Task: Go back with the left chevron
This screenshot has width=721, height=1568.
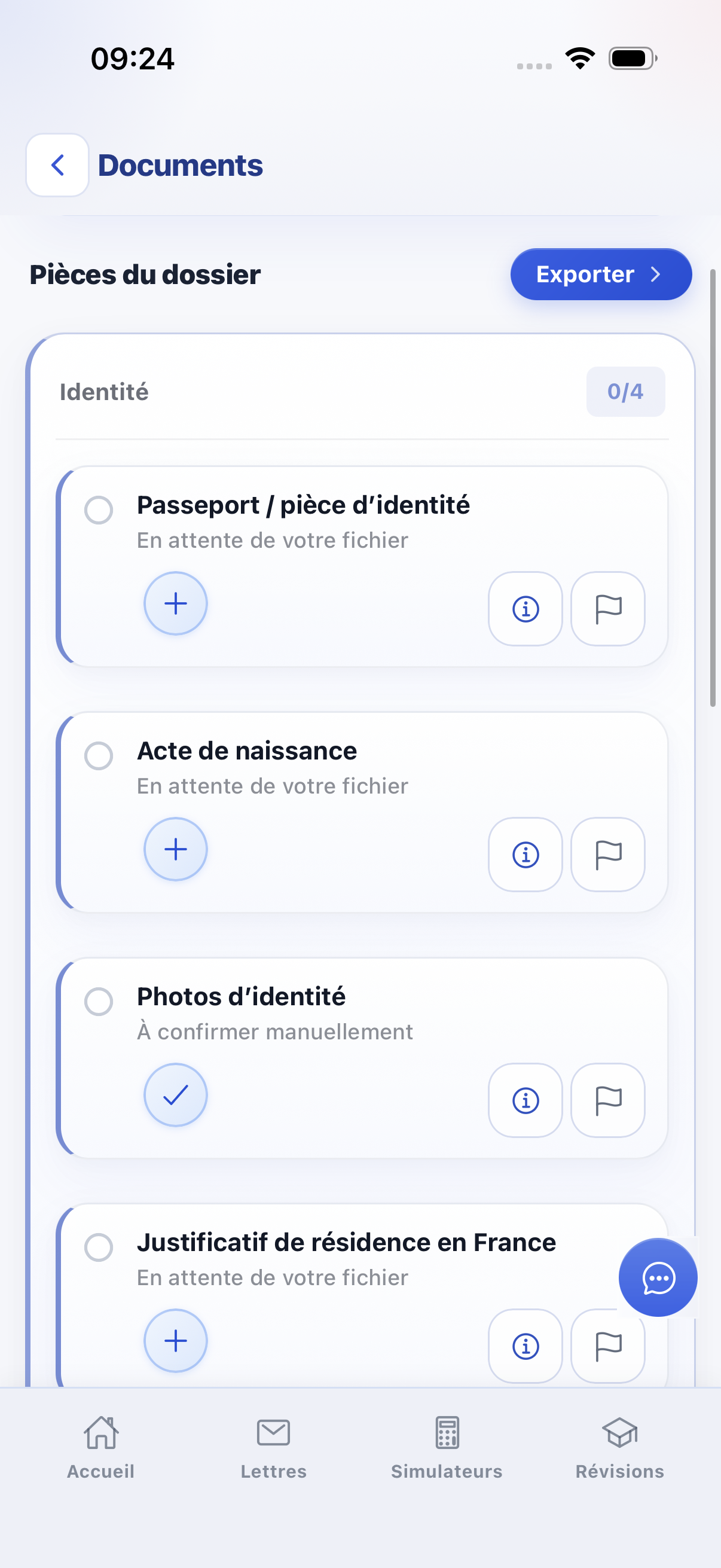Action: pyautogui.click(x=57, y=165)
